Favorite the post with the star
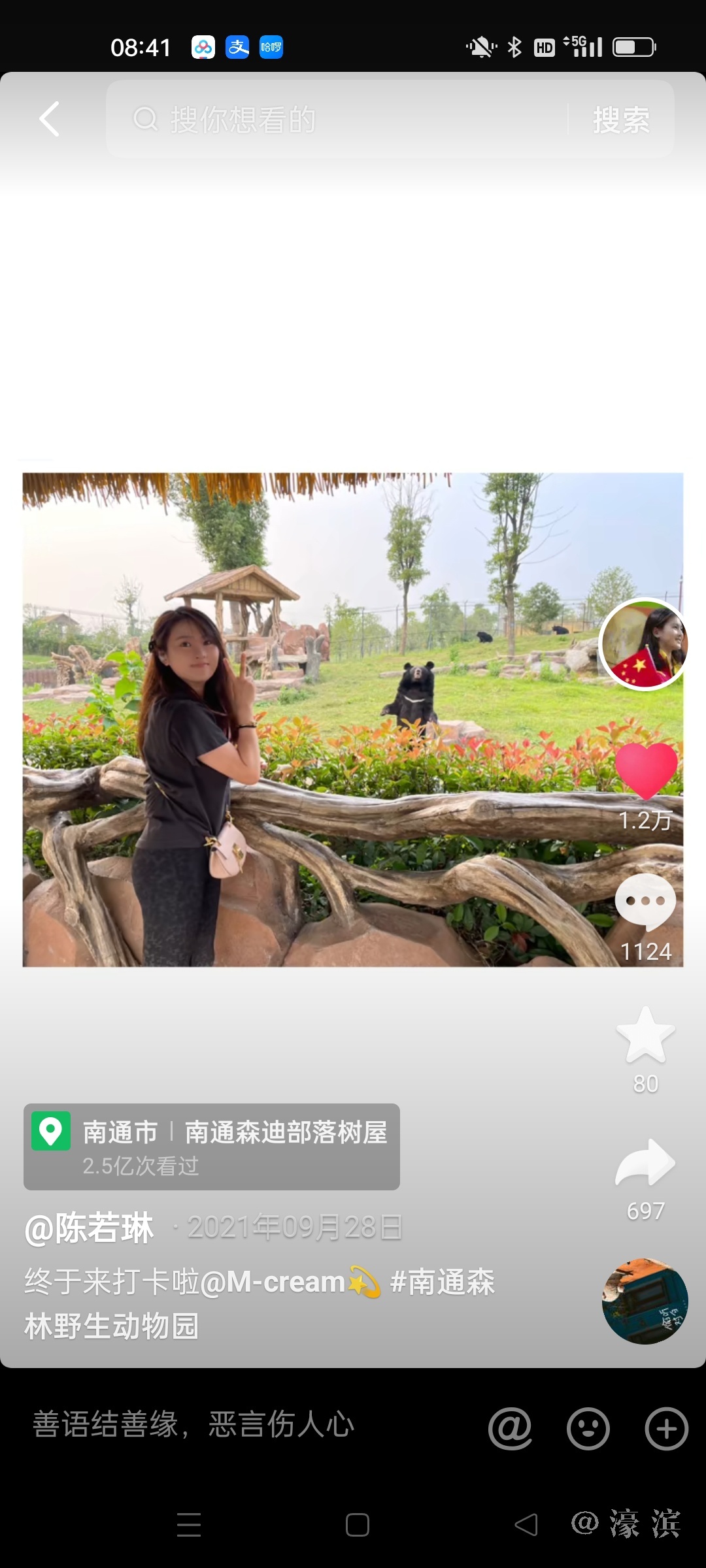Viewport: 706px width, 1568px height. [646, 1036]
